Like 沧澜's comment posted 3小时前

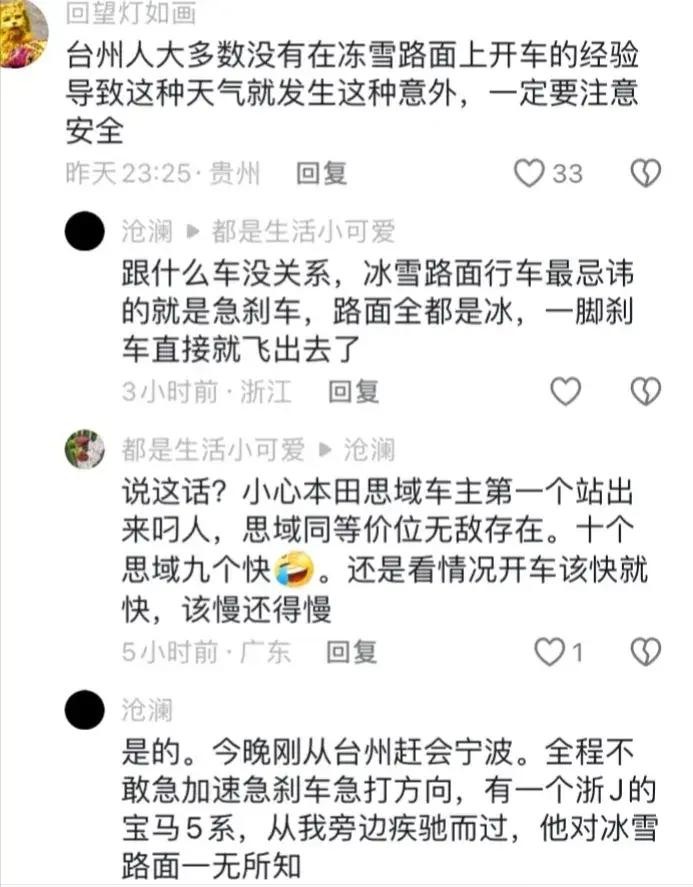click(565, 391)
